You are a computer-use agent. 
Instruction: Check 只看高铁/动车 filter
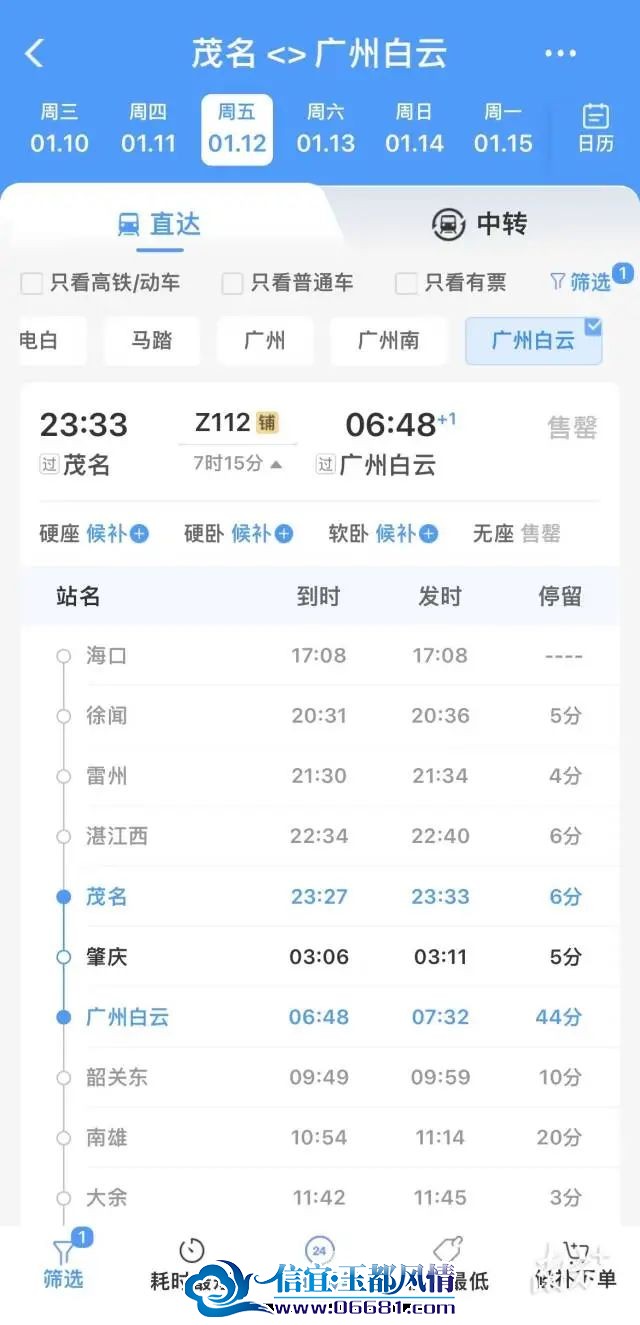[101, 283]
